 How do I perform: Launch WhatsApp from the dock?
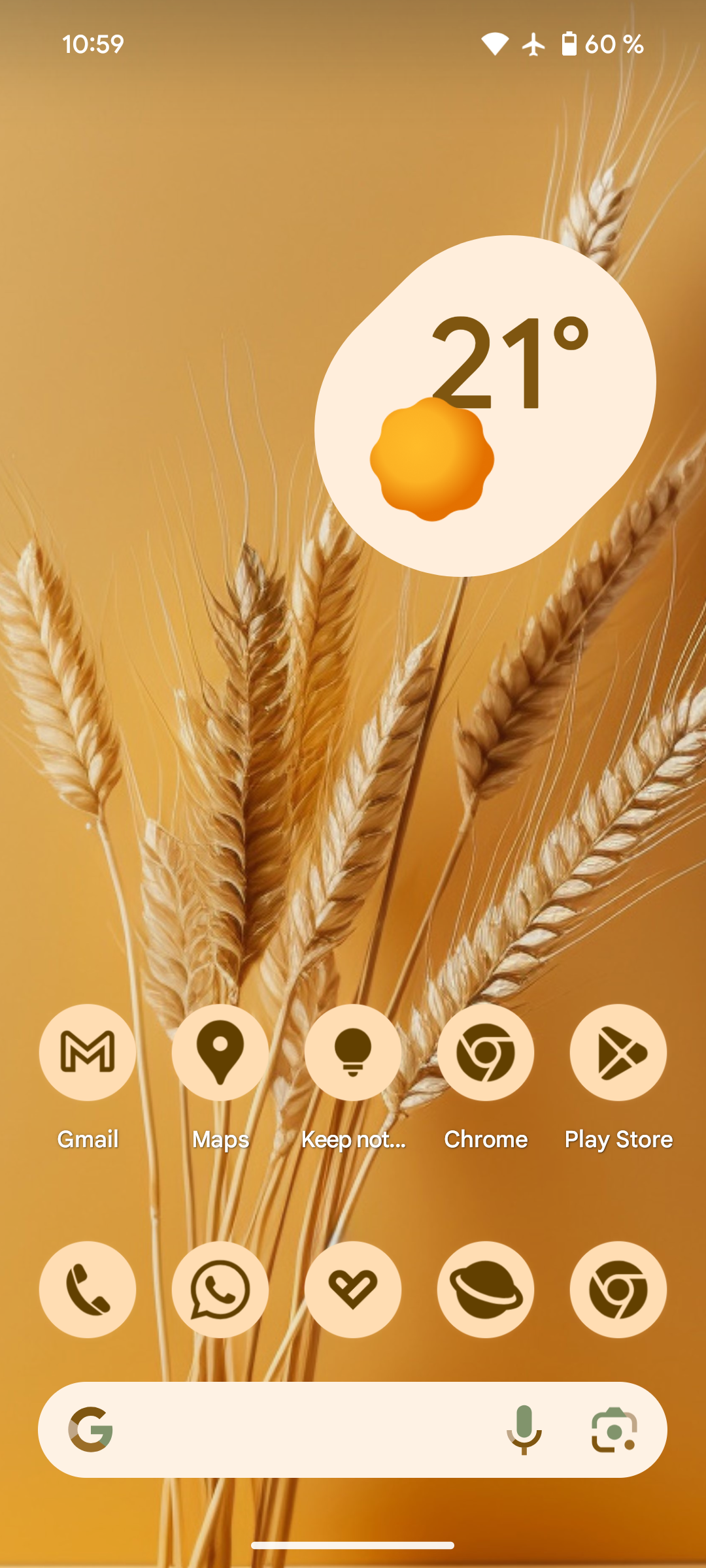coord(220,1290)
